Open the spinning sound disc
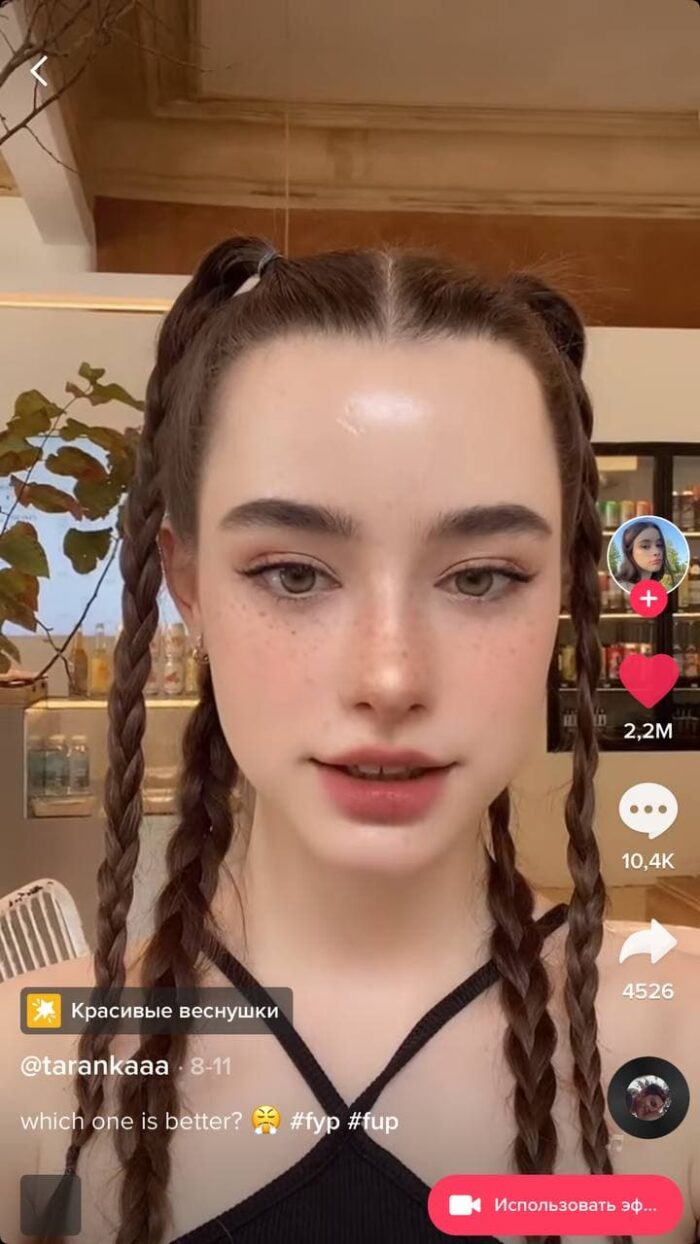This screenshot has height=1244, width=700. [648, 1097]
